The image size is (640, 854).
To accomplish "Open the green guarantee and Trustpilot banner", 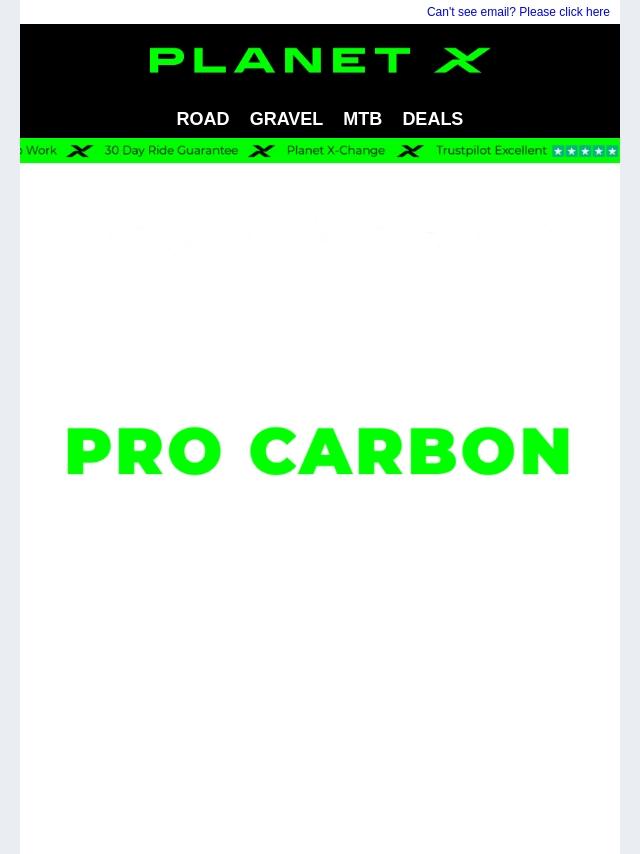I will 320,151.
